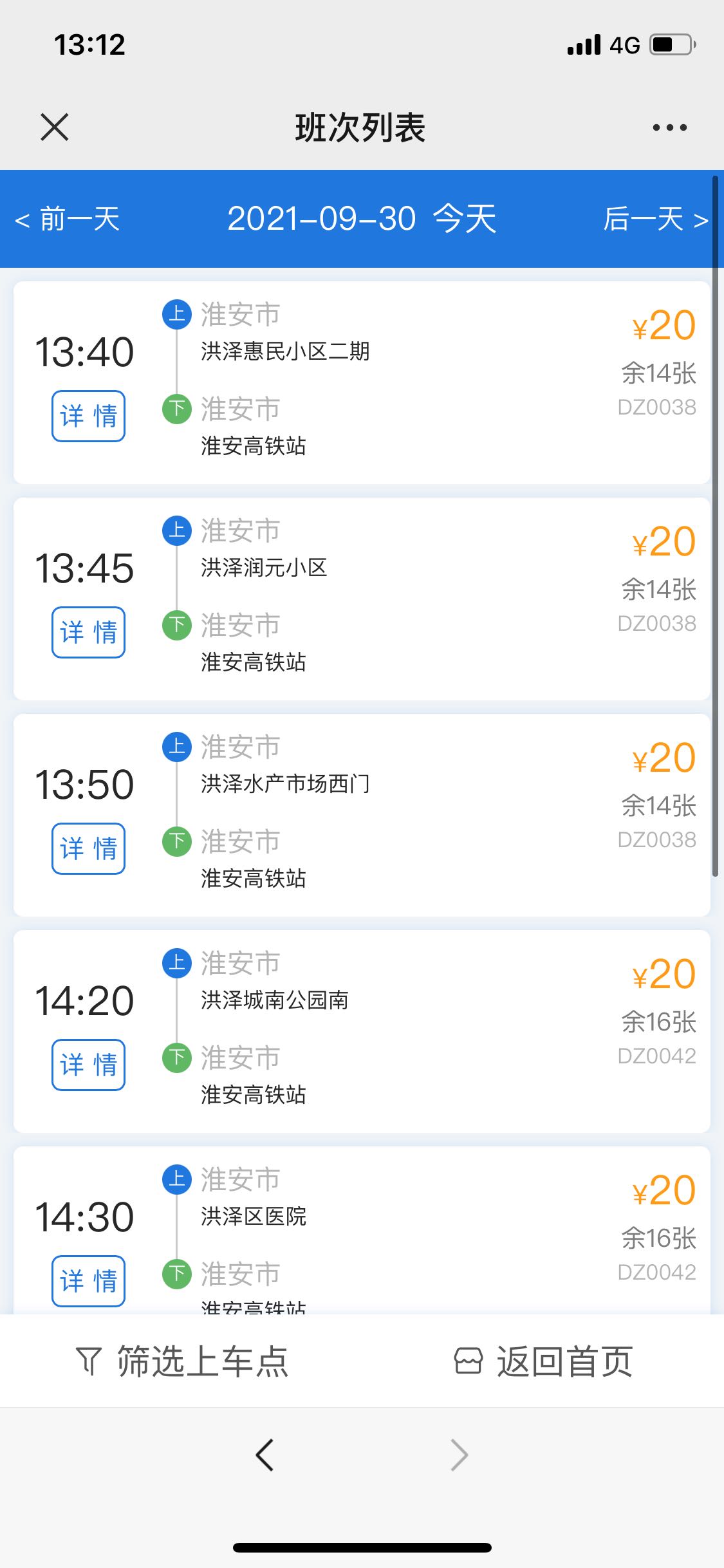The width and height of the screenshot is (724, 1568).
Task: Select the 洪泽惠民小区二期 trip card
Action: point(362,382)
